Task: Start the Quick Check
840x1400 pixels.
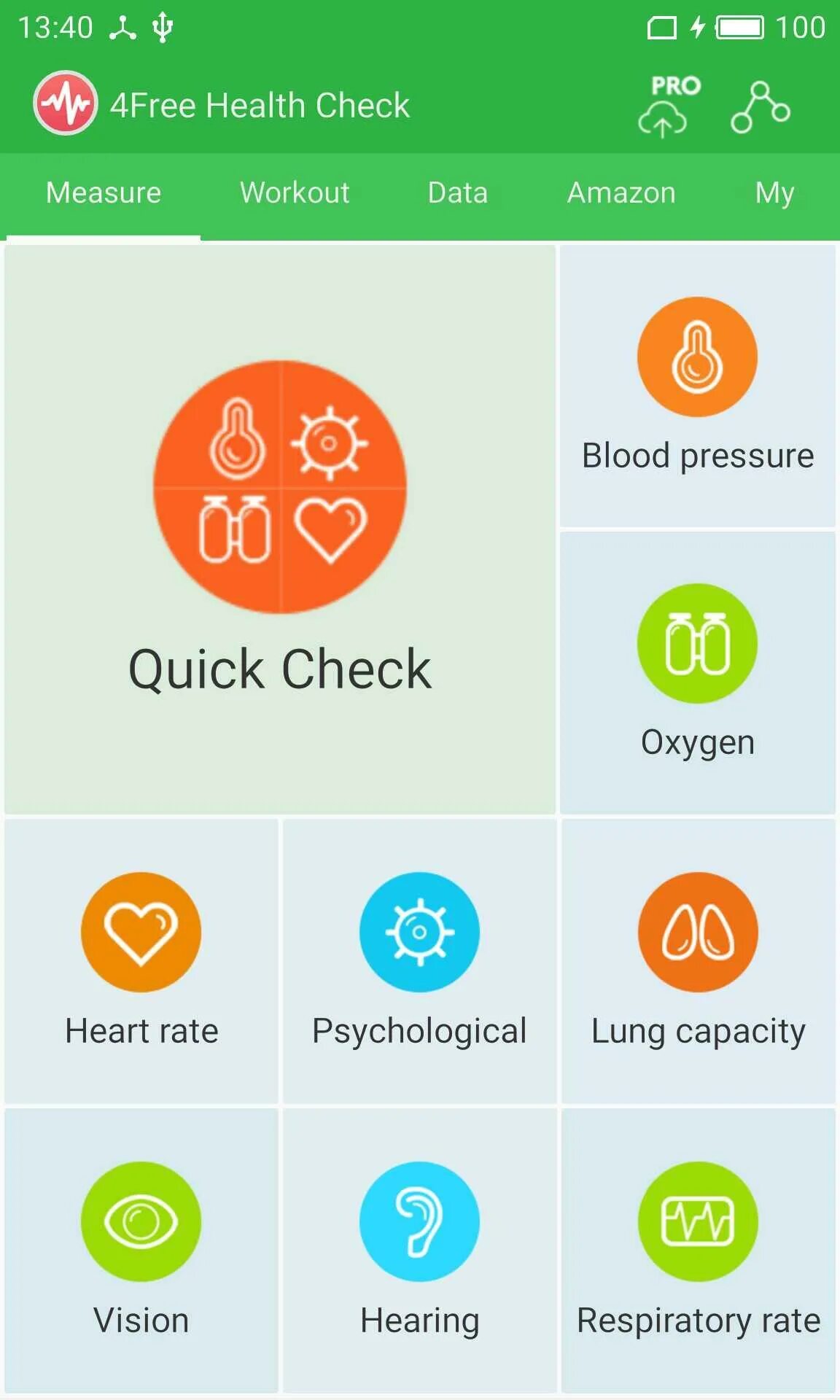Action: tap(280, 529)
